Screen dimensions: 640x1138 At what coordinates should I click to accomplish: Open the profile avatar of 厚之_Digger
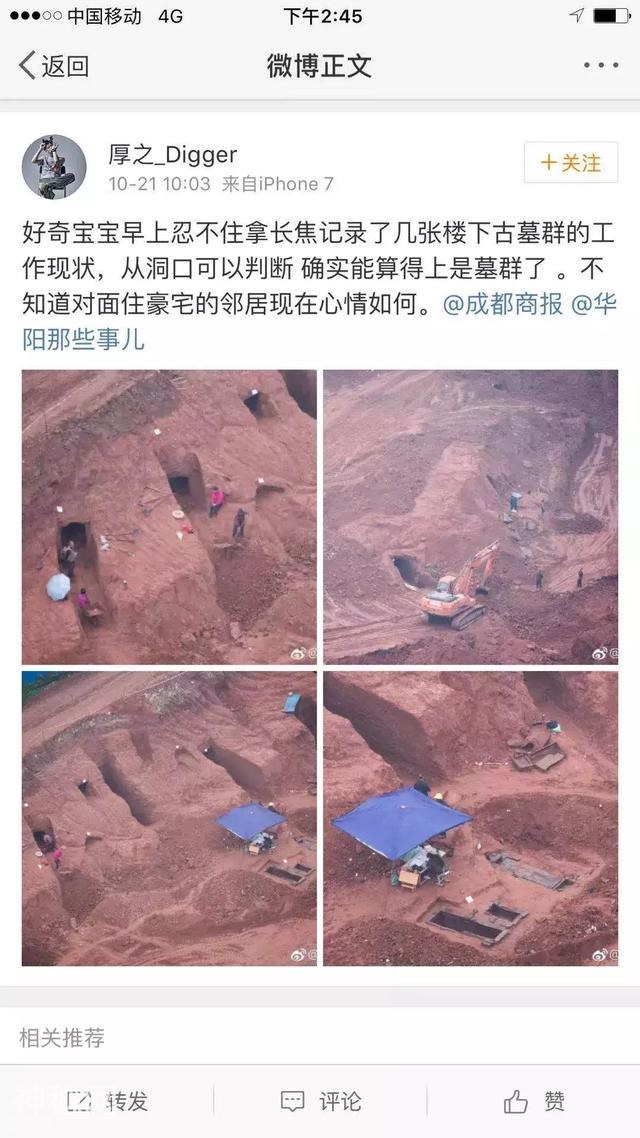coord(54,166)
